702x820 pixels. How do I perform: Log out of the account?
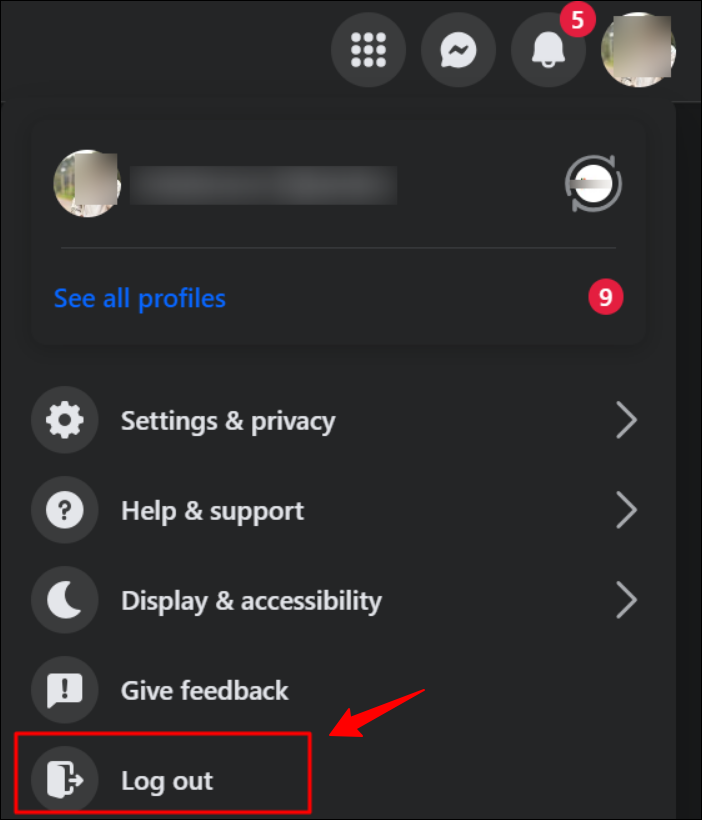[166, 781]
